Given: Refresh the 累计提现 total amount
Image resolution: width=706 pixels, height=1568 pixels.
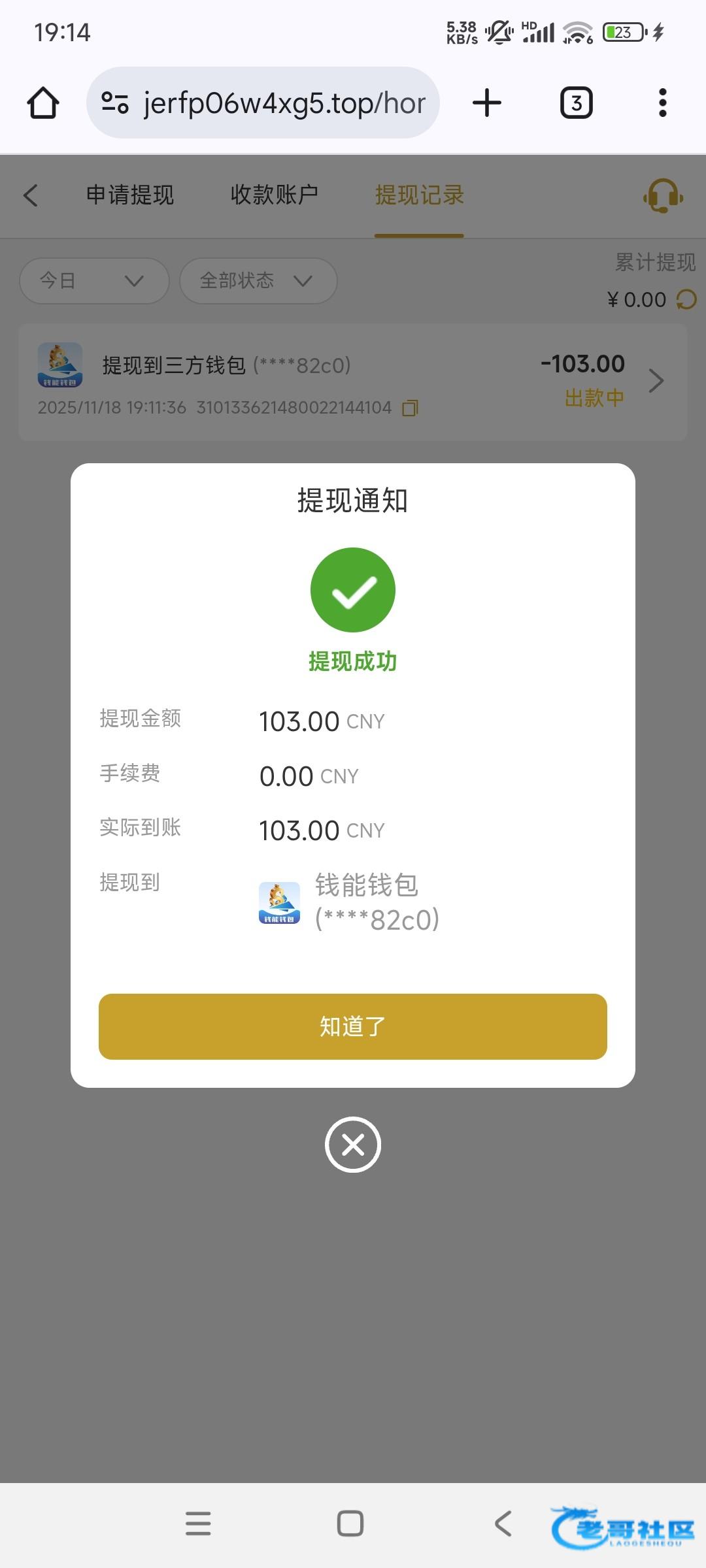Looking at the screenshot, I should (686, 300).
